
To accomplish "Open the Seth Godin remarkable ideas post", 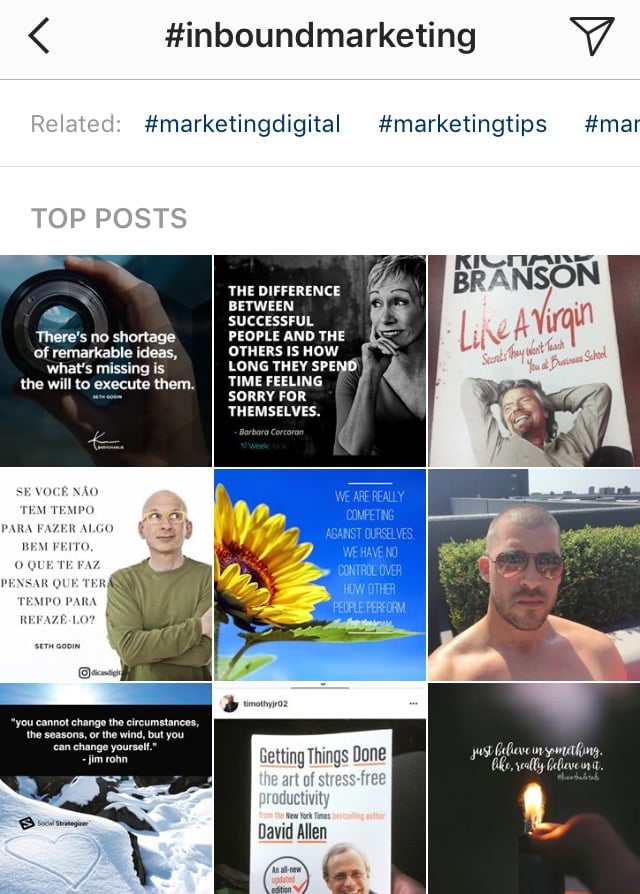I will point(105,360).
